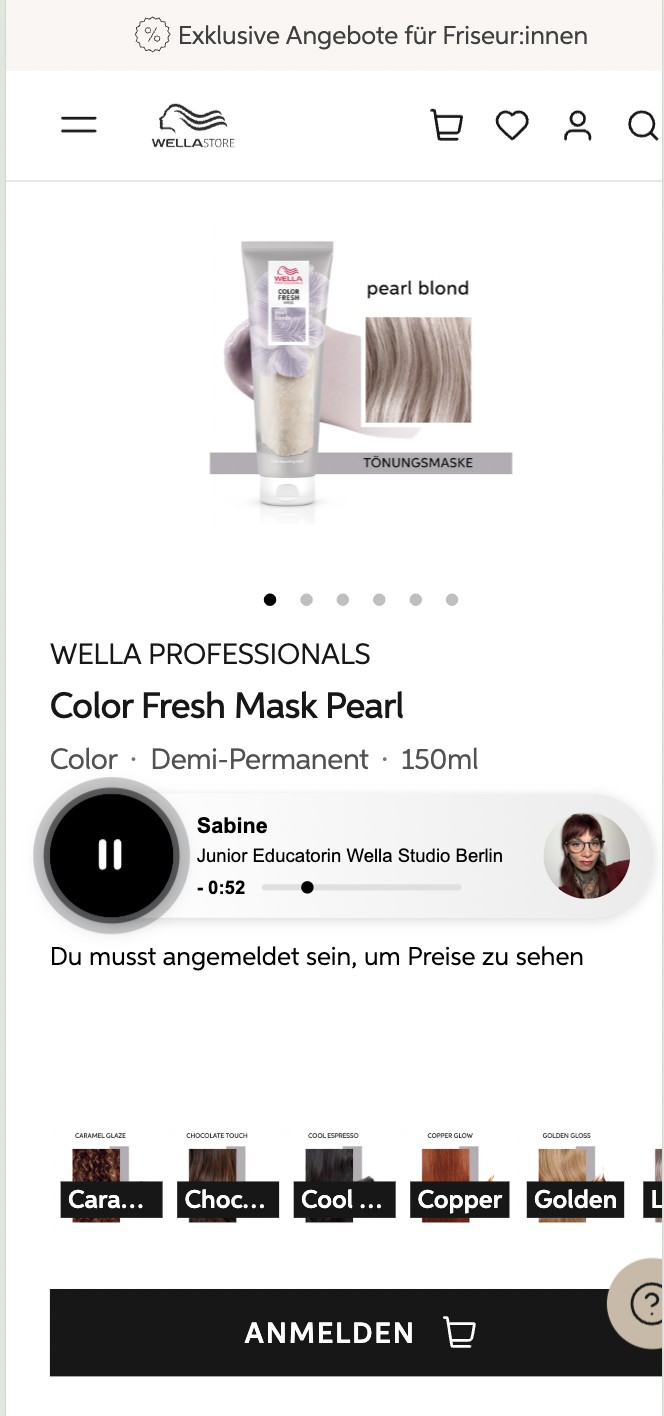
Task: Pause Sabine's audio clip
Action: click(x=110, y=855)
